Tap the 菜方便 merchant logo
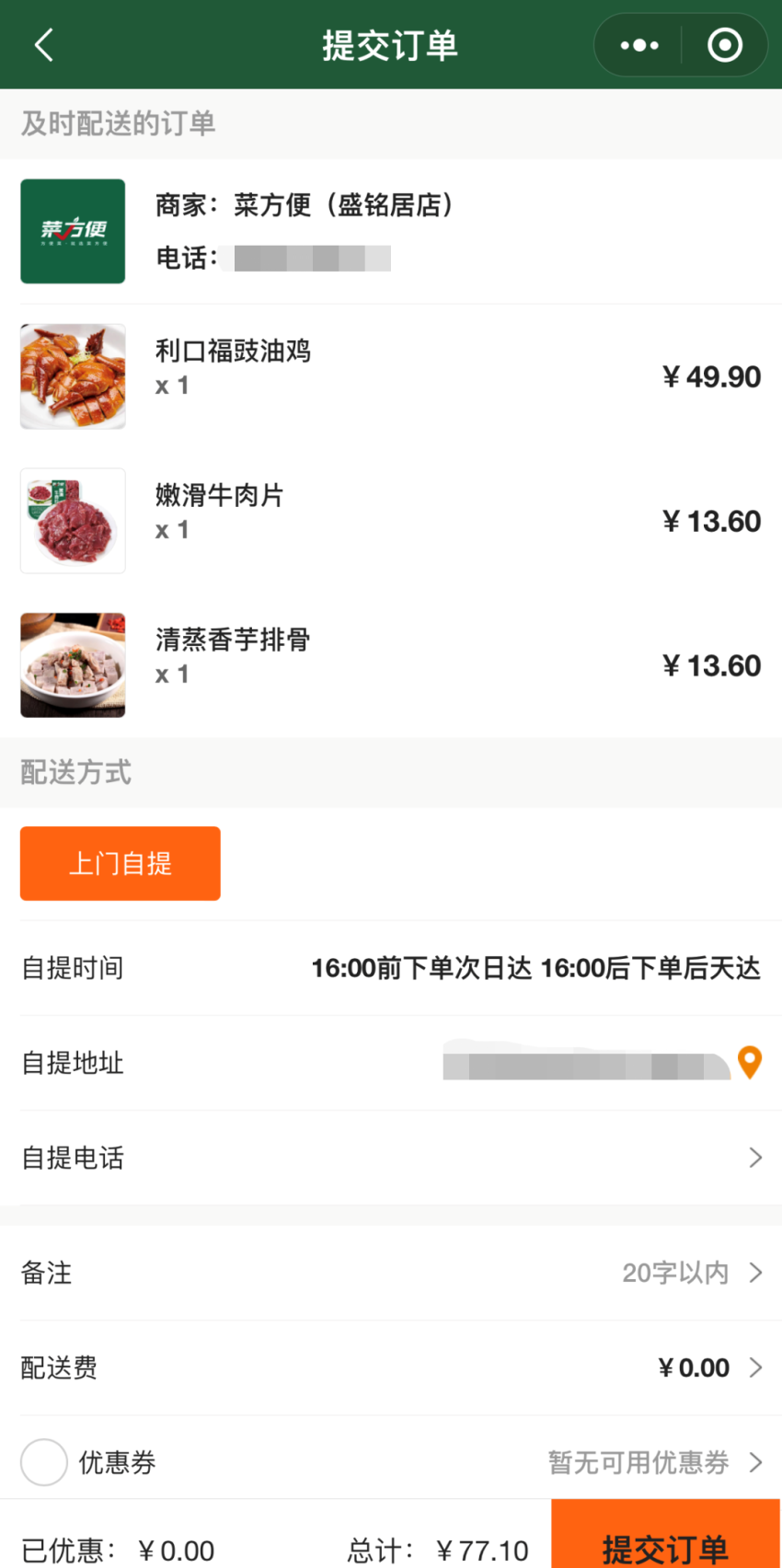 73,231
